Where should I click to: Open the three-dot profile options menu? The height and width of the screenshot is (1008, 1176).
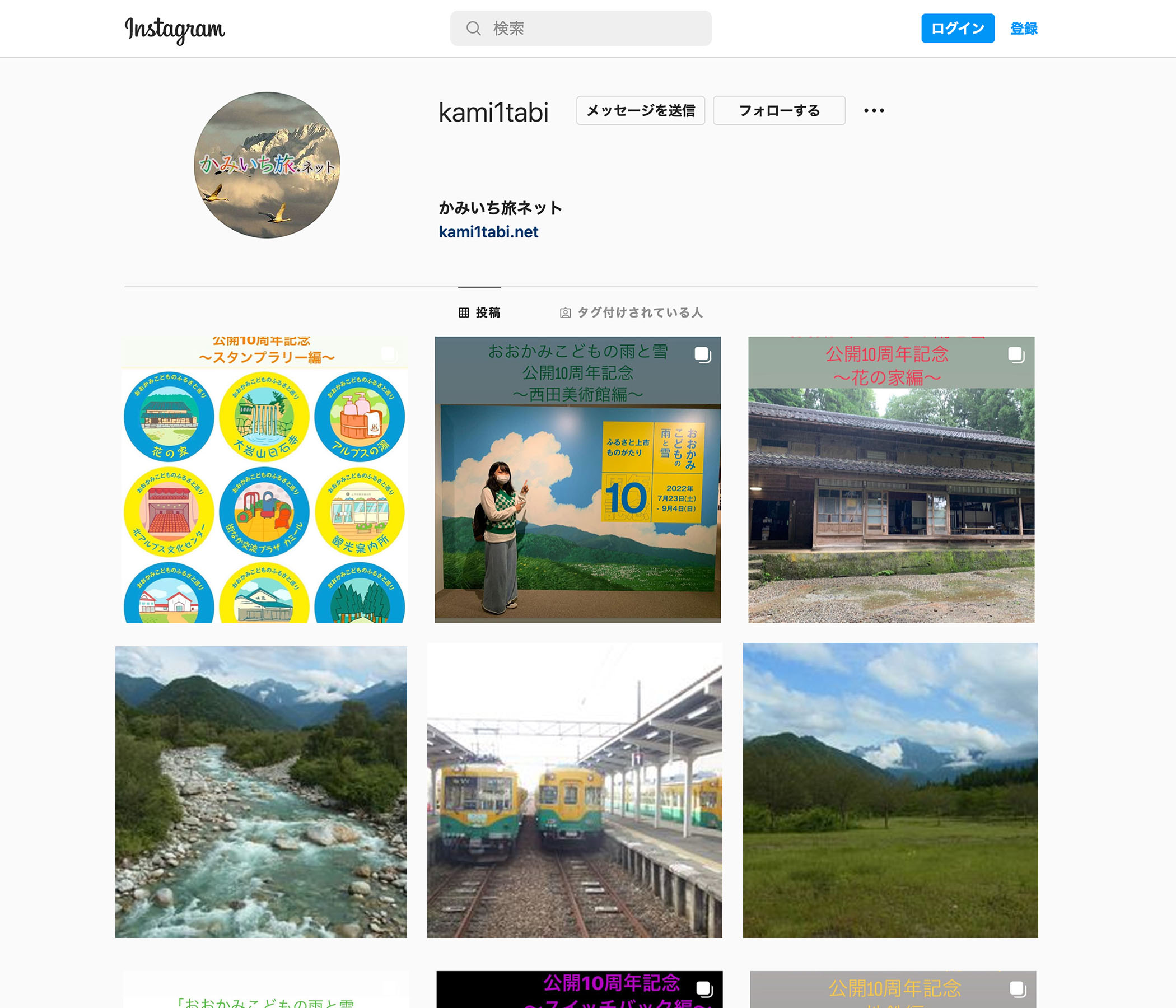coord(874,111)
